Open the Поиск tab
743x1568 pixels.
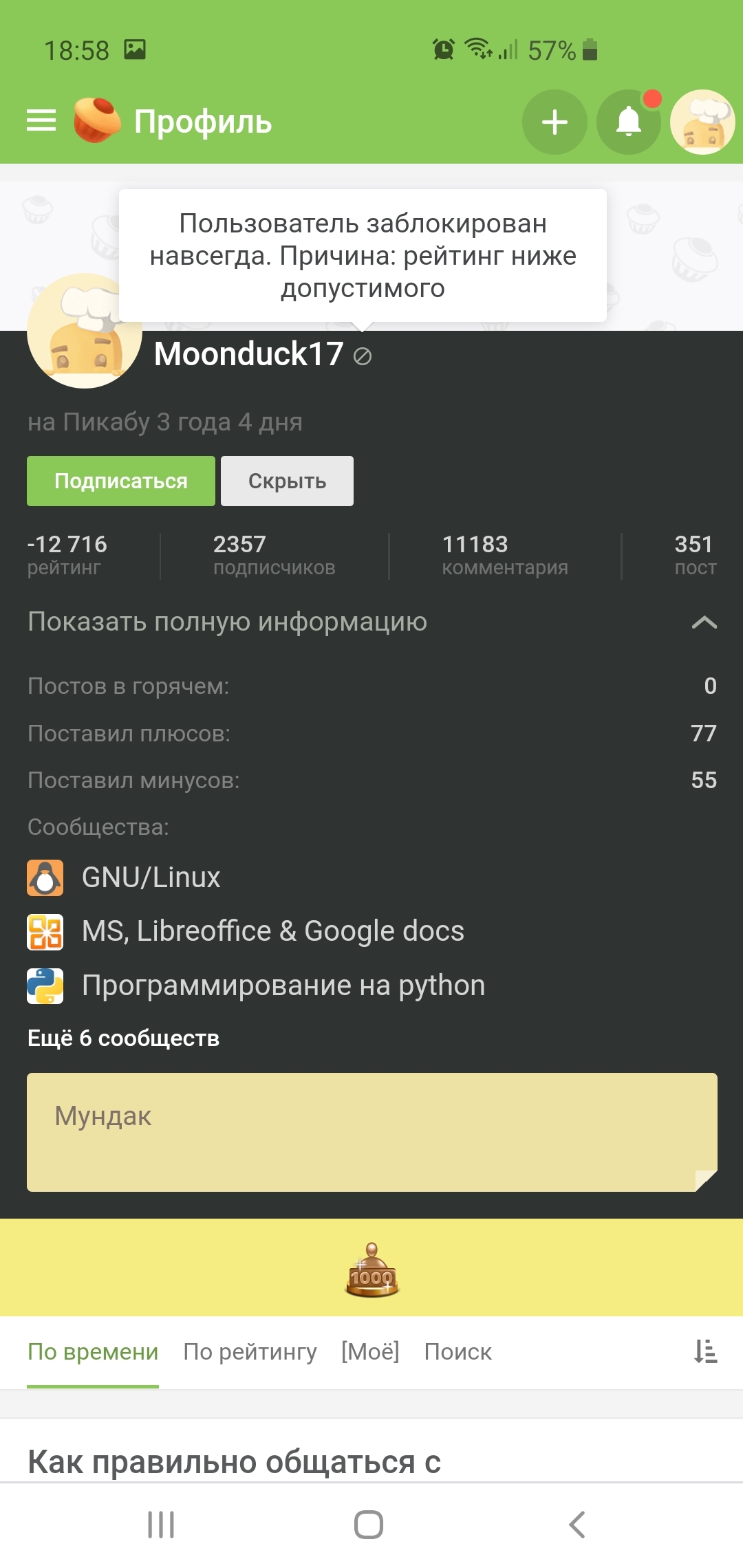point(457,1352)
